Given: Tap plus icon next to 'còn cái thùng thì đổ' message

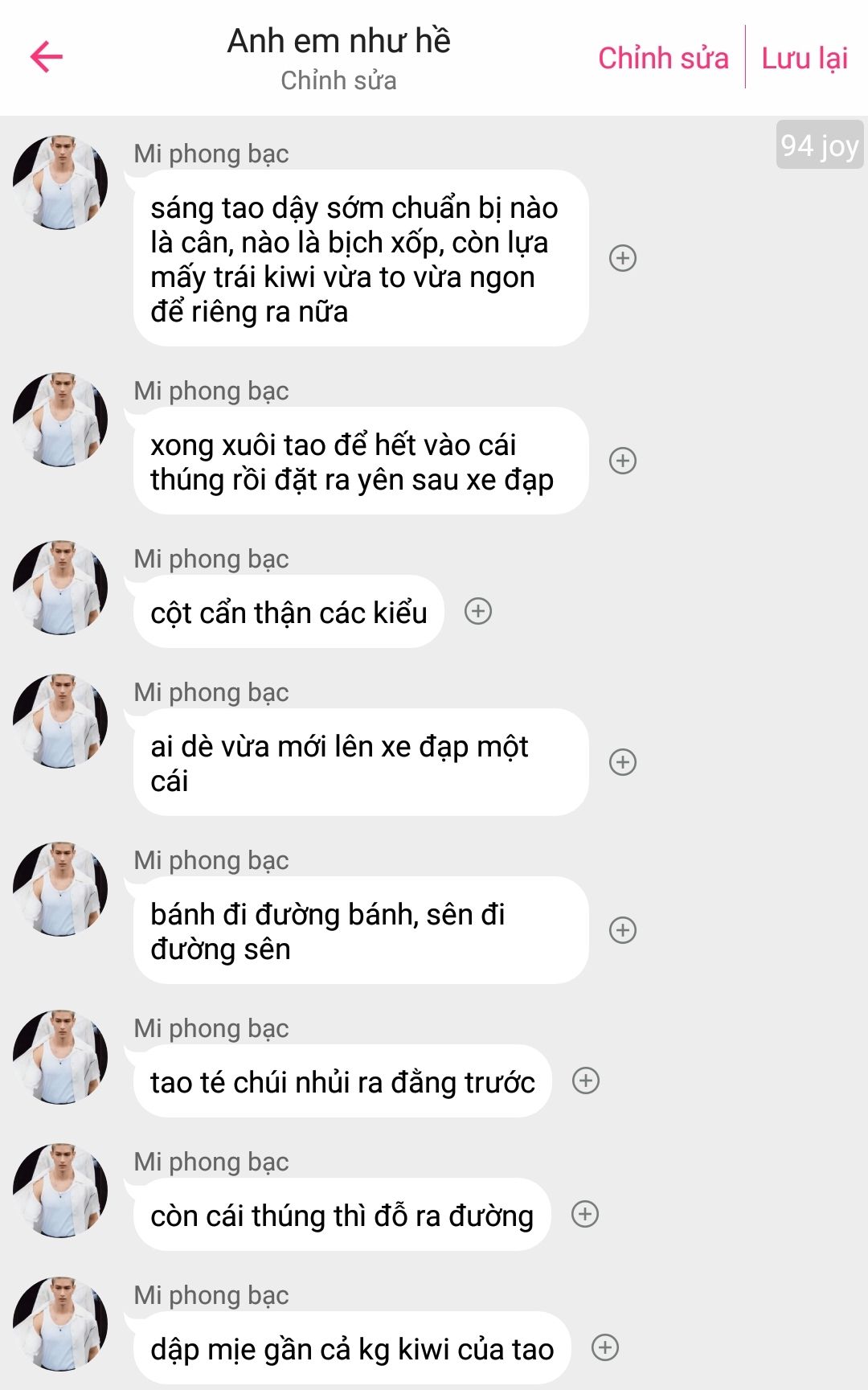Looking at the screenshot, I should point(585,1214).
